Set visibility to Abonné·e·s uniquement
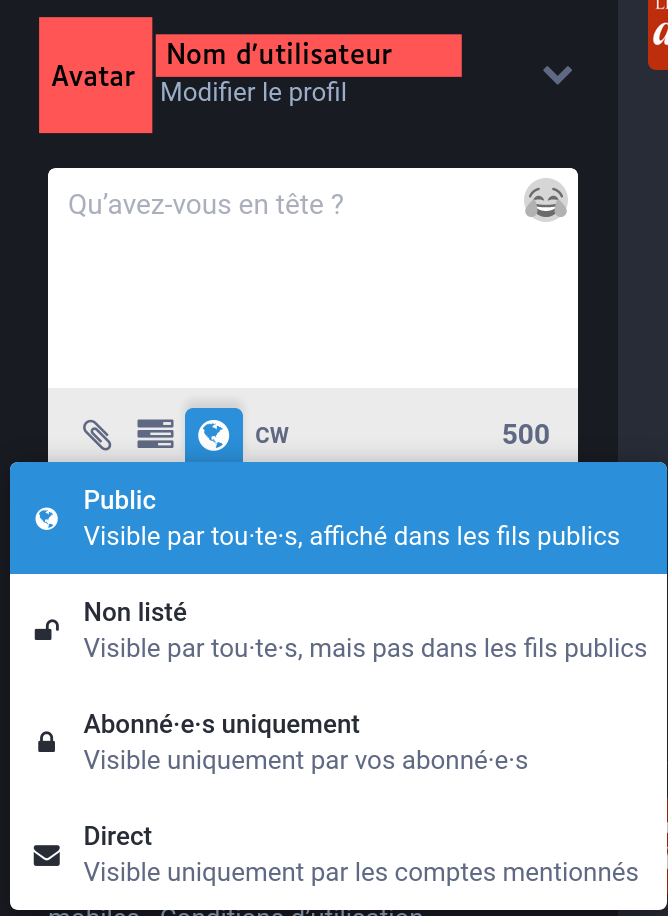668x916 pixels. point(338,742)
